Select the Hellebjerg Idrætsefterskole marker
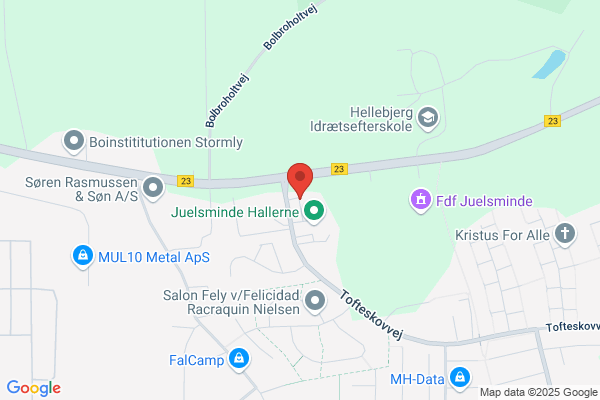Screen dimensions: 600x400 click(x=429, y=117)
